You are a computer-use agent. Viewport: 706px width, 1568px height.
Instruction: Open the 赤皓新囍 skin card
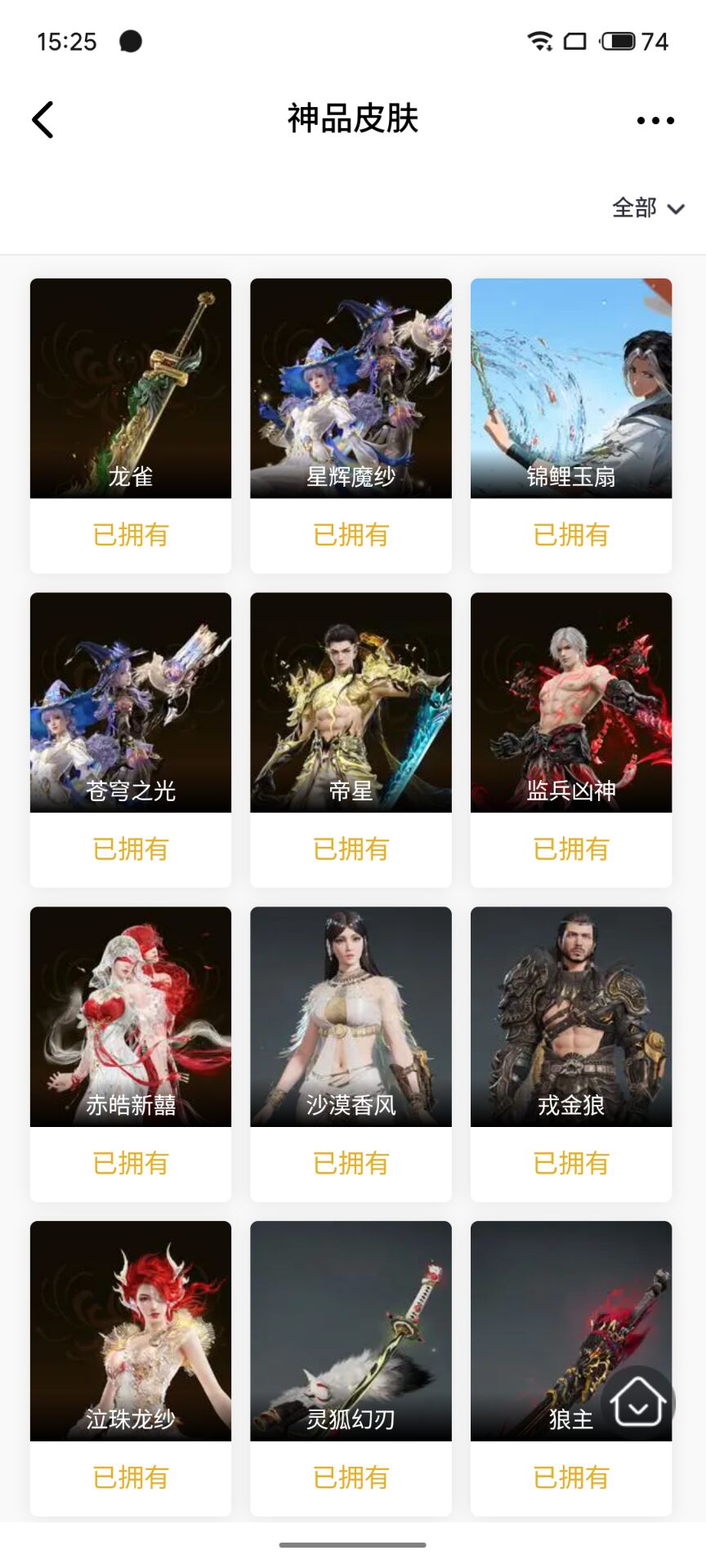(131, 1017)
